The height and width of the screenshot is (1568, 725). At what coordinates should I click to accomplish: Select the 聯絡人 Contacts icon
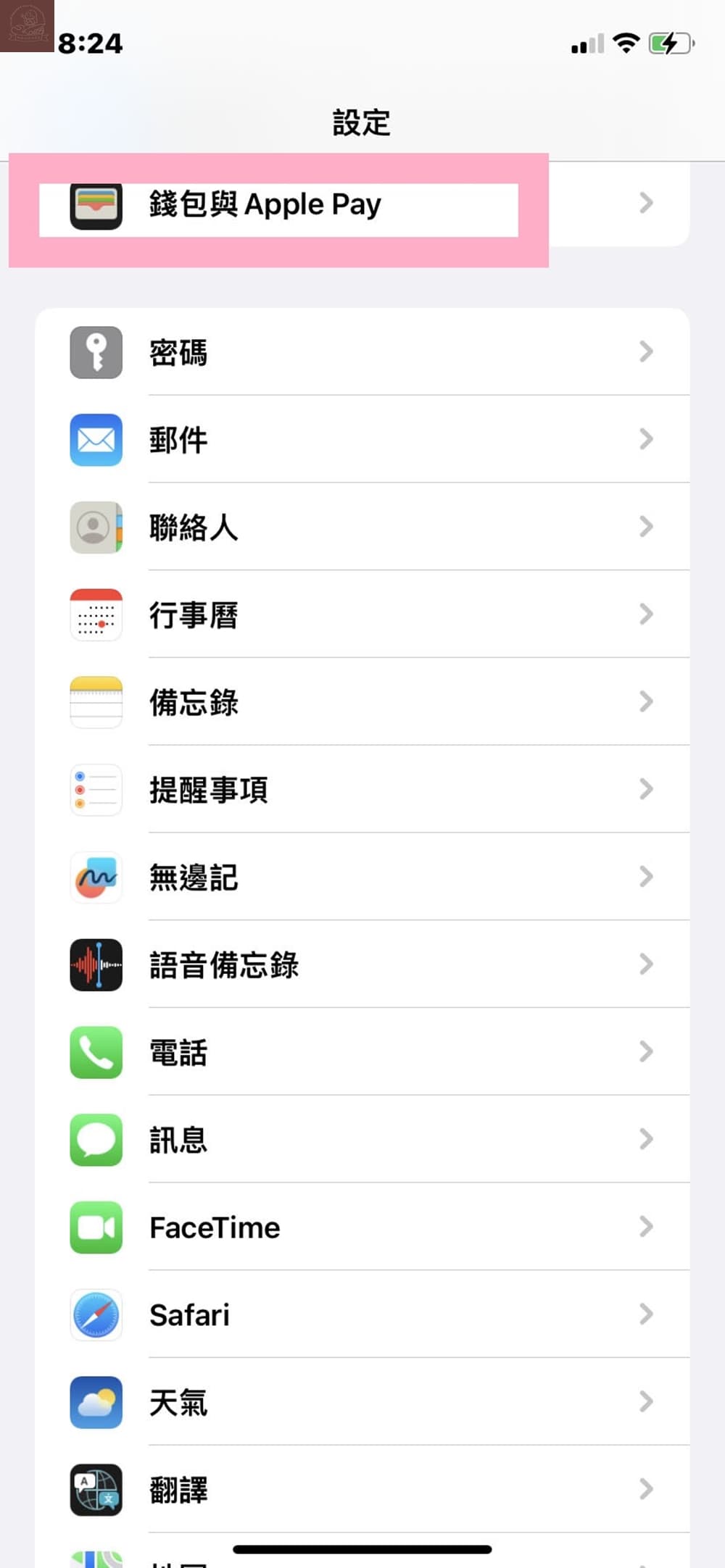pyautogui.click(x=95, y=527)
